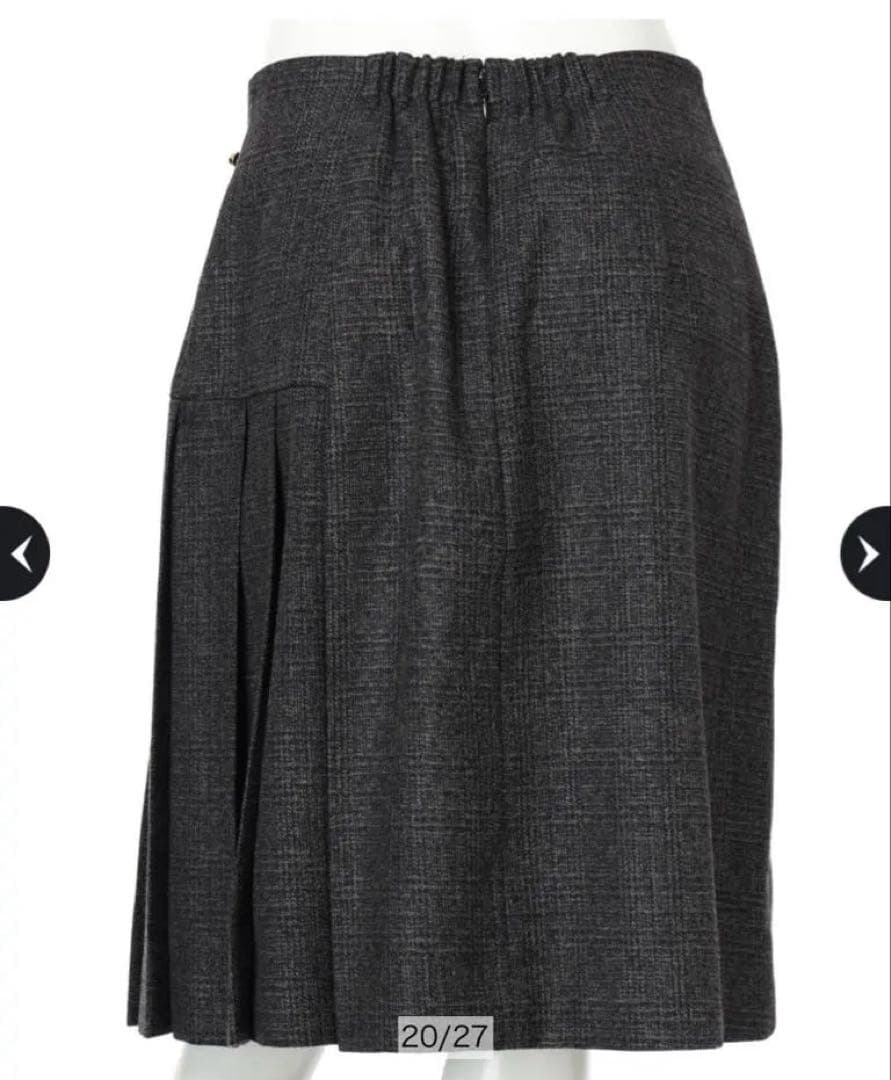Viewport: 891px width, 1080px height.
Task: Go to the previous product image
Action: coord(22,553)
